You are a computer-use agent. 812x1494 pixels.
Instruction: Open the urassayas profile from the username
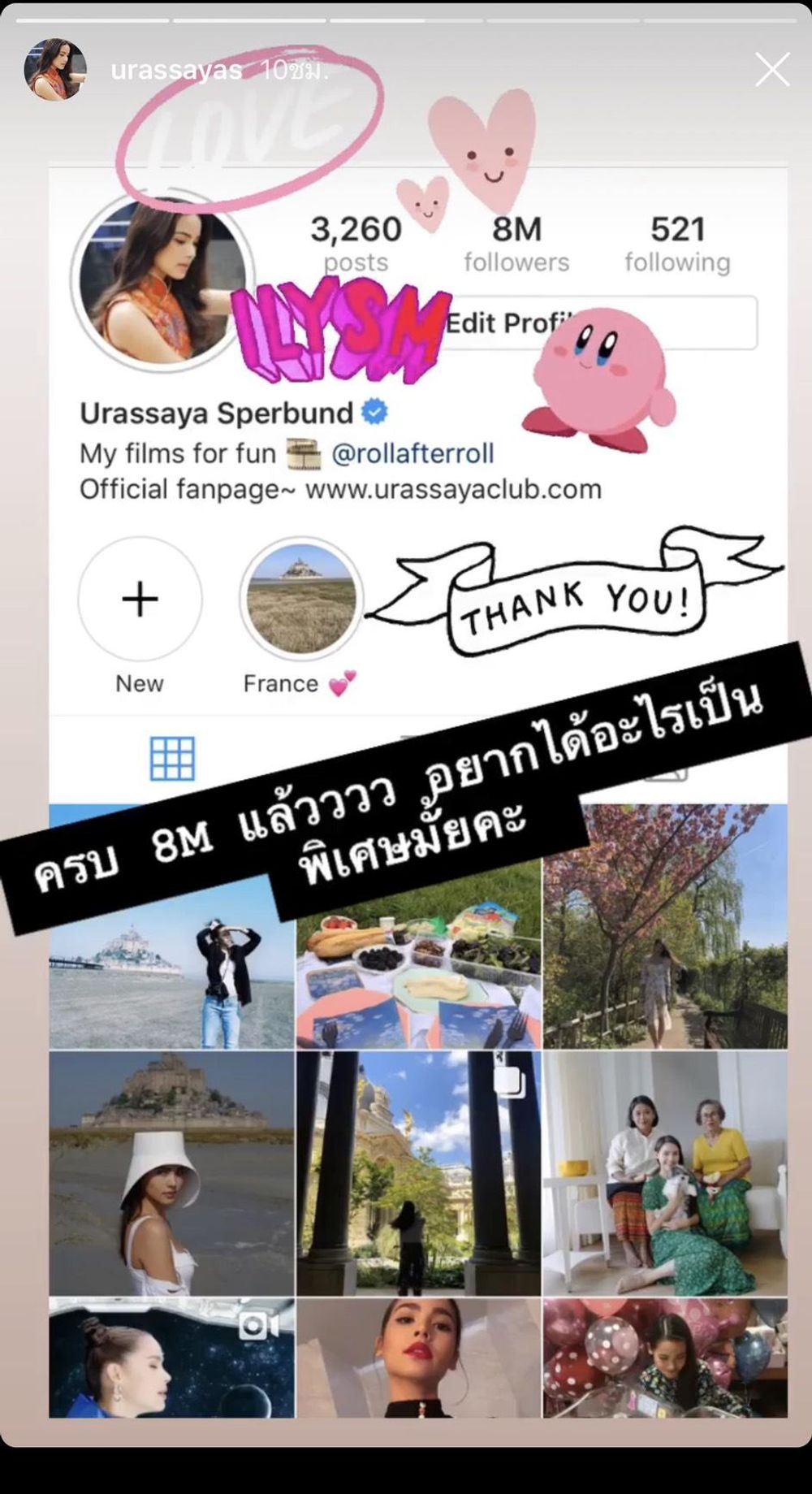[176, 71]
